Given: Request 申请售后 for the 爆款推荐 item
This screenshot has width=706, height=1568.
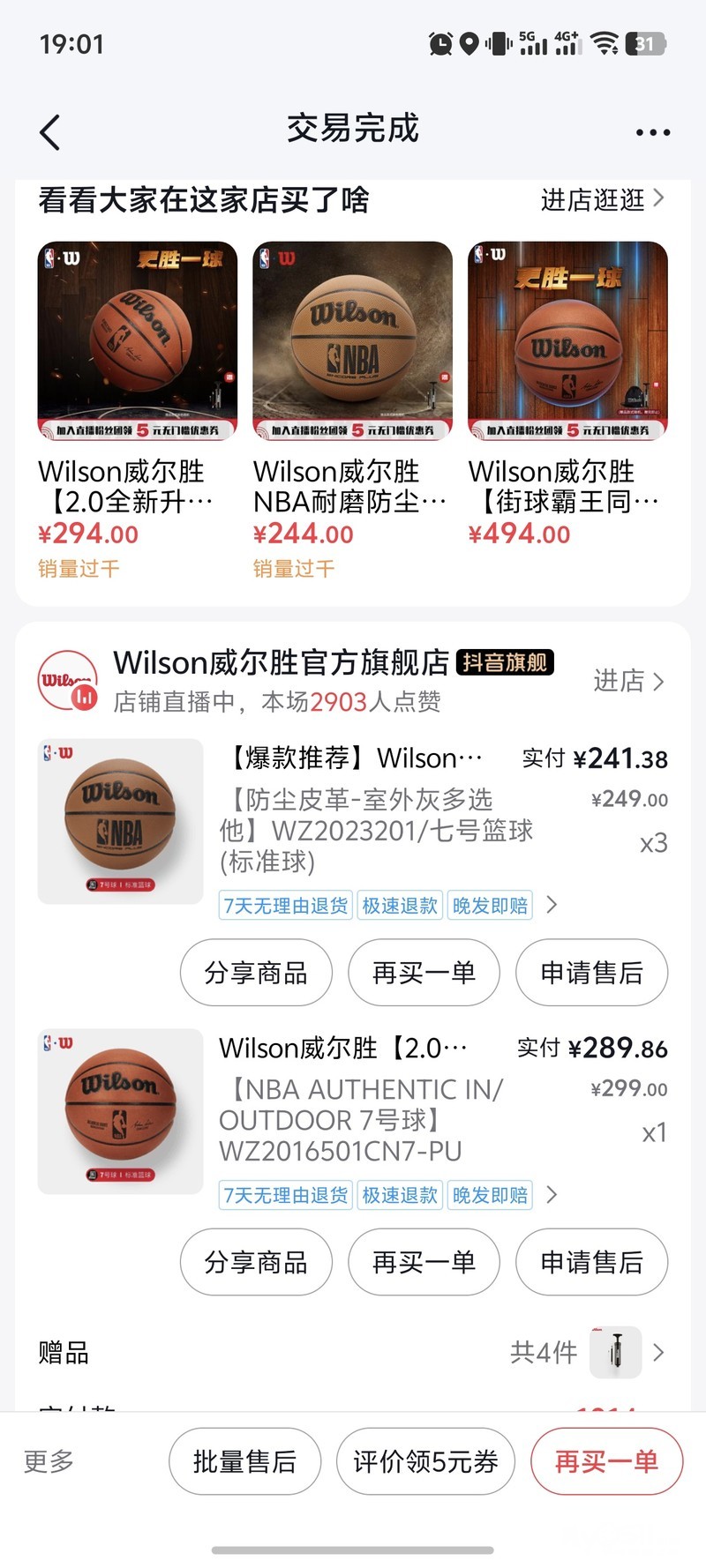Looking at the screenshot, I should [x=591, y=973].
